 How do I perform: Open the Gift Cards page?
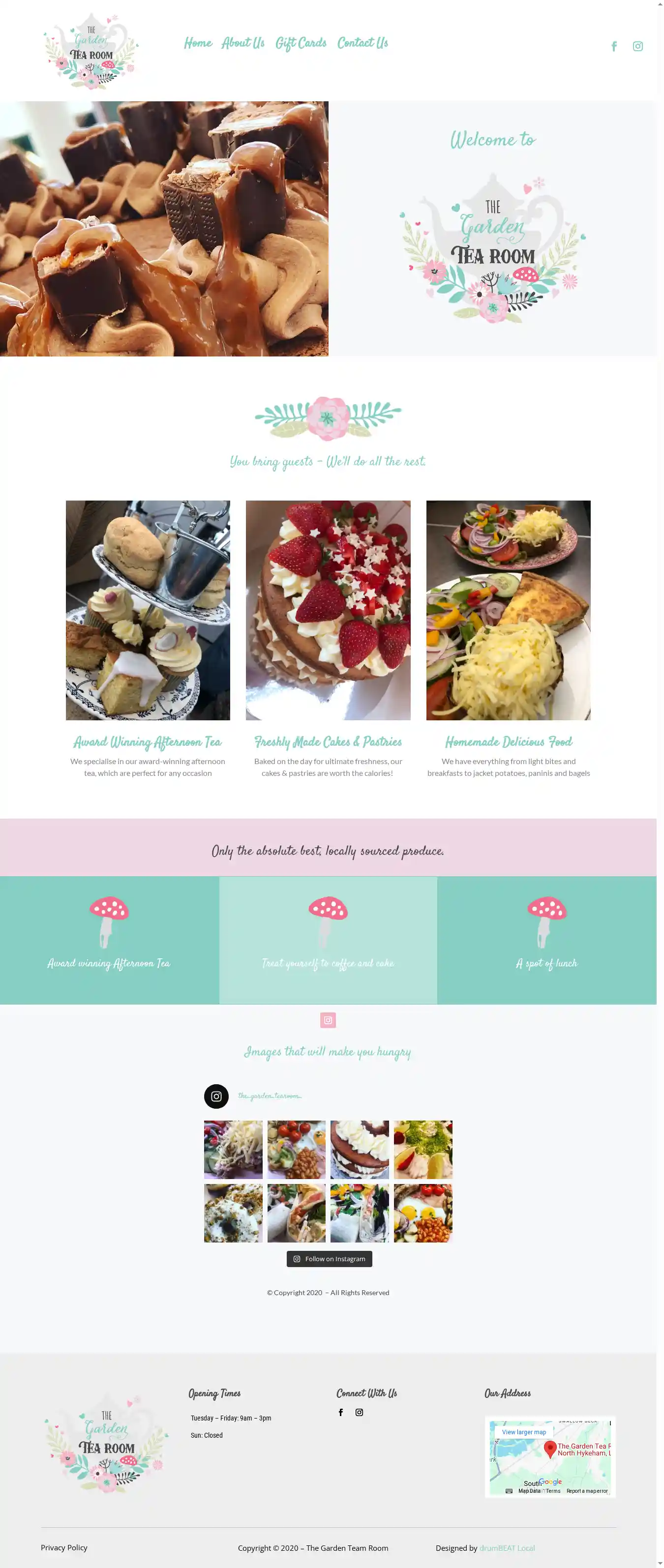301,43
